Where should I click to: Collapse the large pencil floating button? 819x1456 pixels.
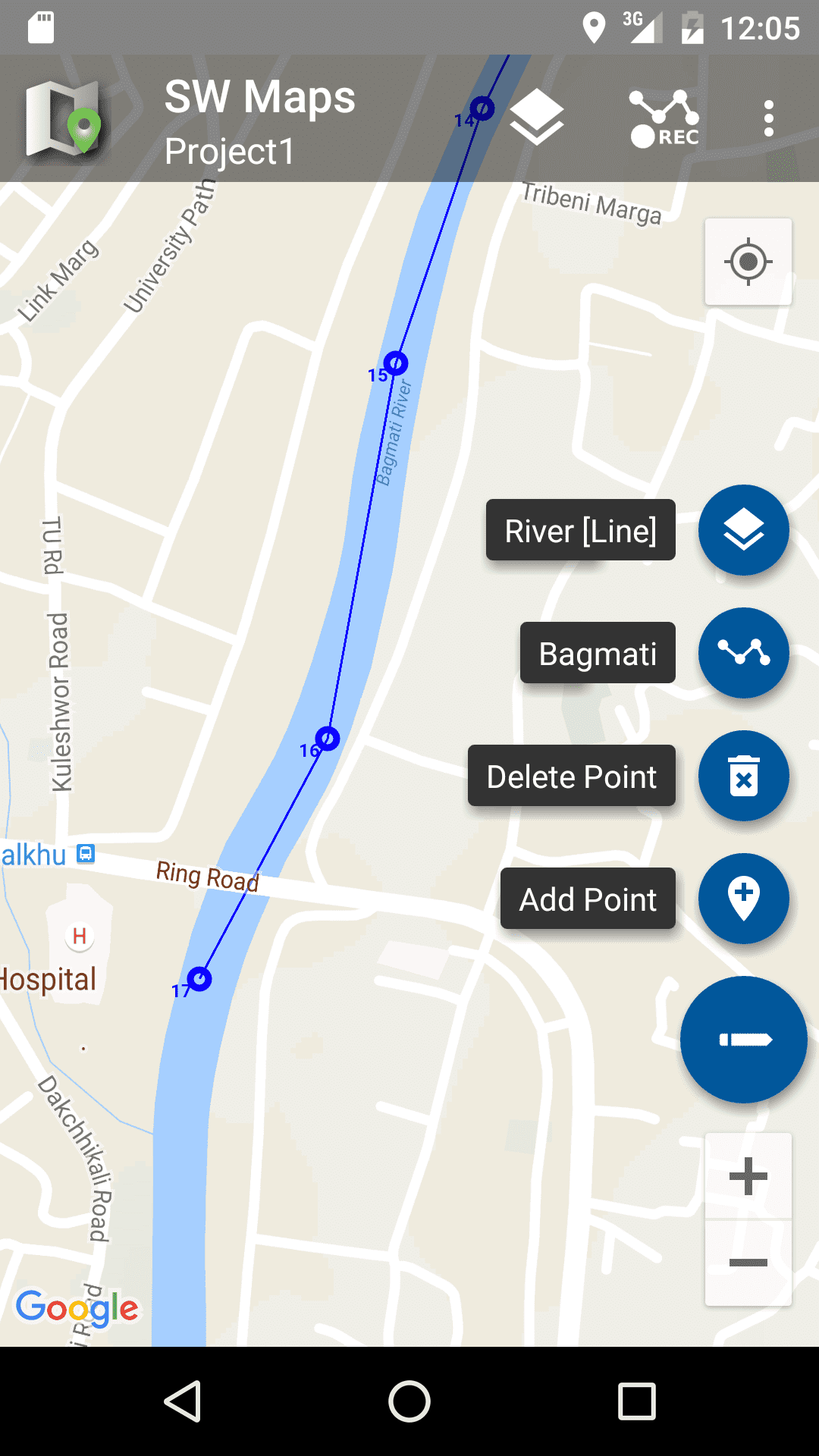coord(743,1040)
